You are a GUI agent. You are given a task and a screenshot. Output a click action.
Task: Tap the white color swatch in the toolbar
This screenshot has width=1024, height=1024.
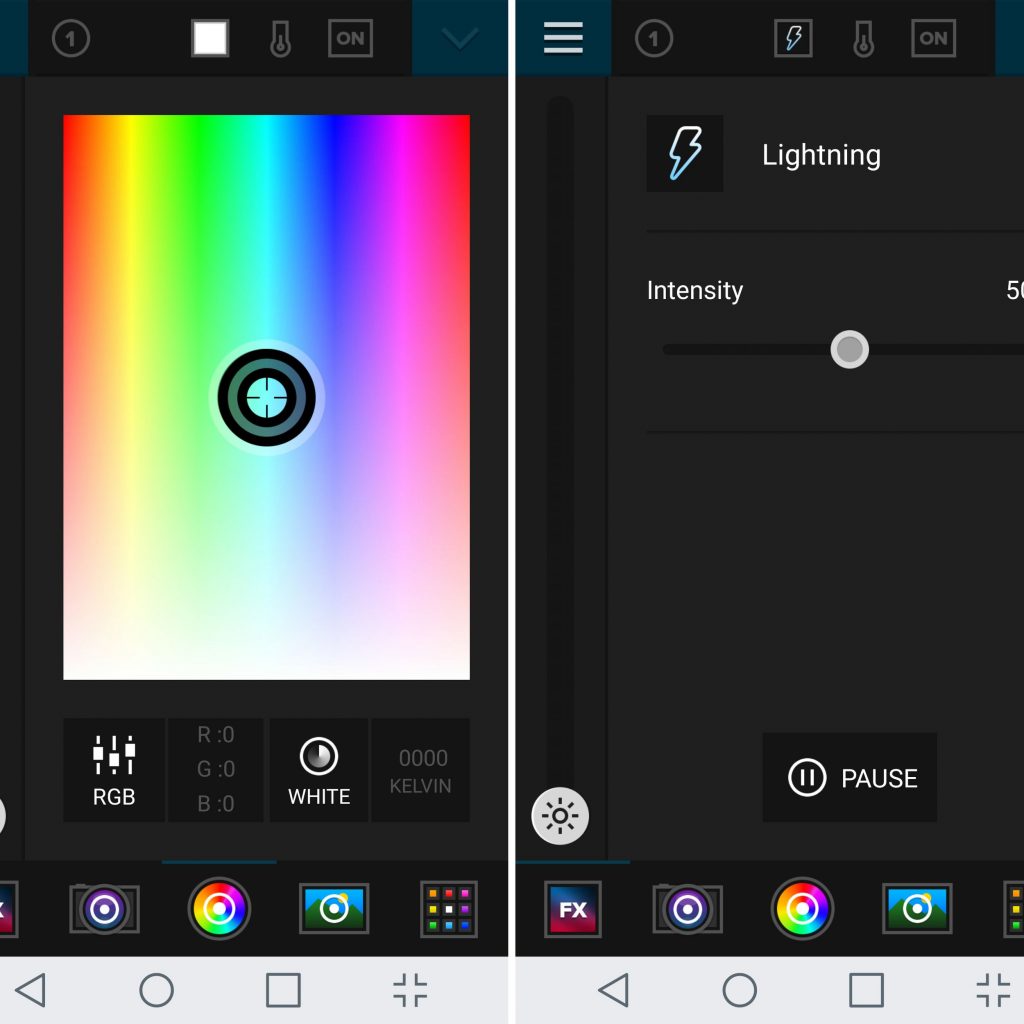click(x=210, y=39)
